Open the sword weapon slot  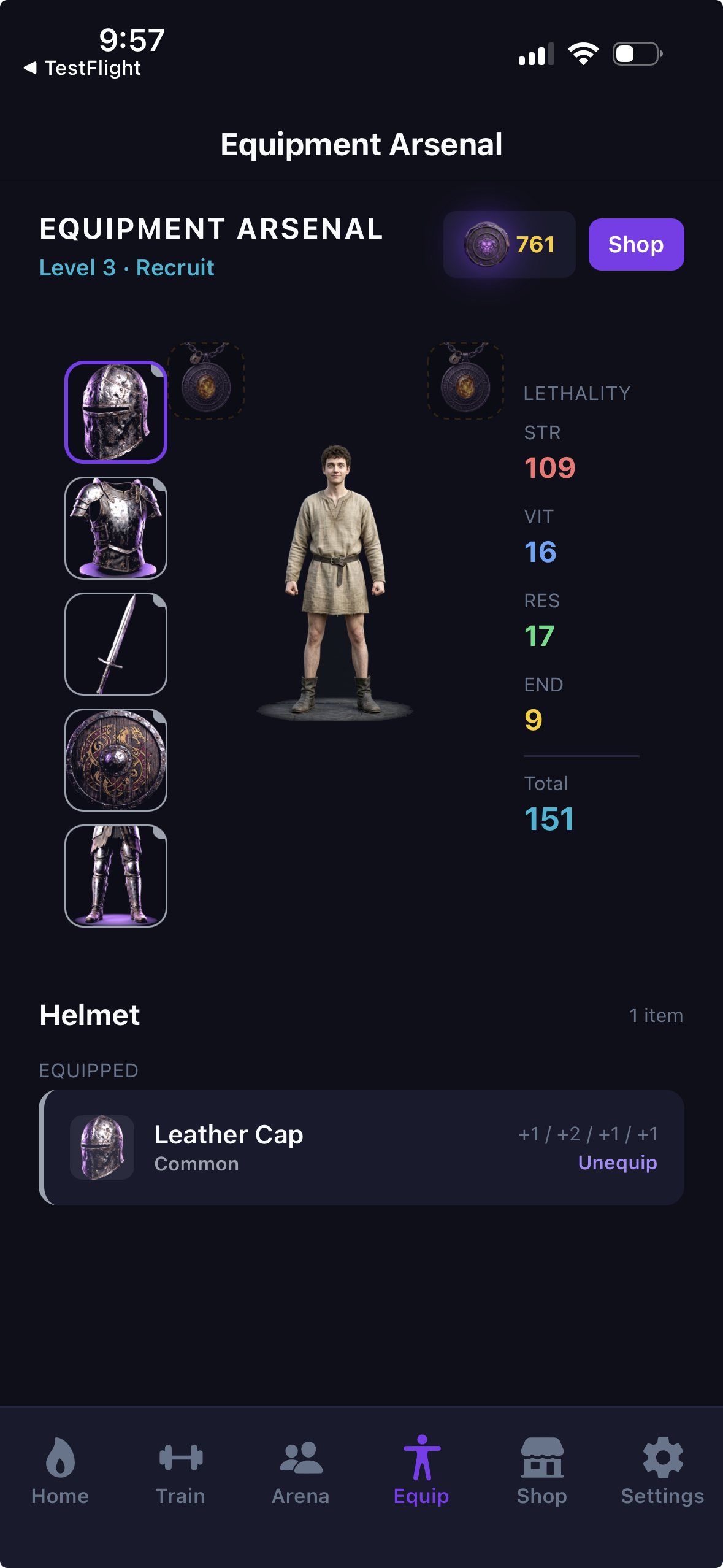(115, 643)
